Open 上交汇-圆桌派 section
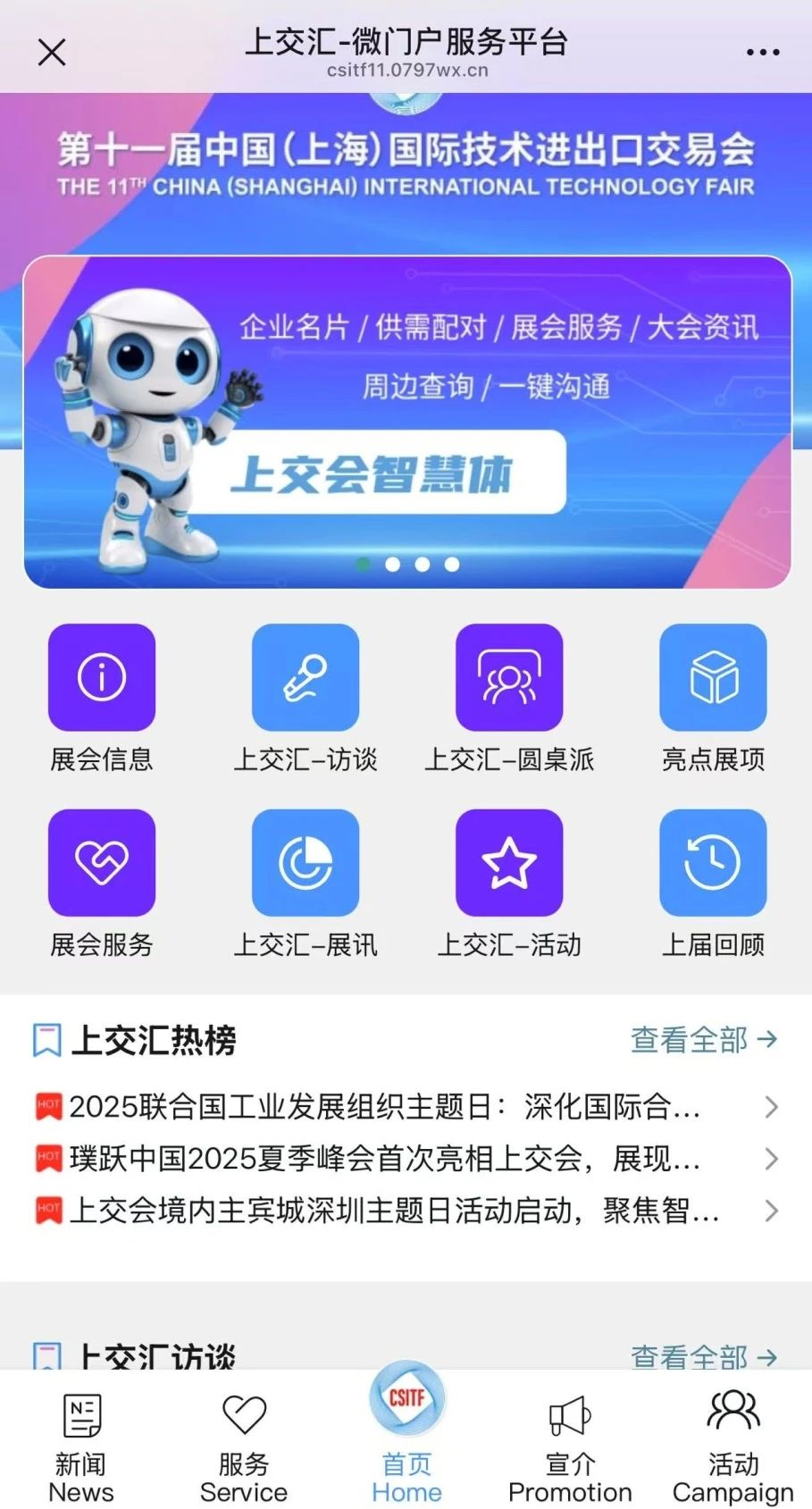This screenshot has height=1509, width=812. pyautogui.click(x=509, y=677)
